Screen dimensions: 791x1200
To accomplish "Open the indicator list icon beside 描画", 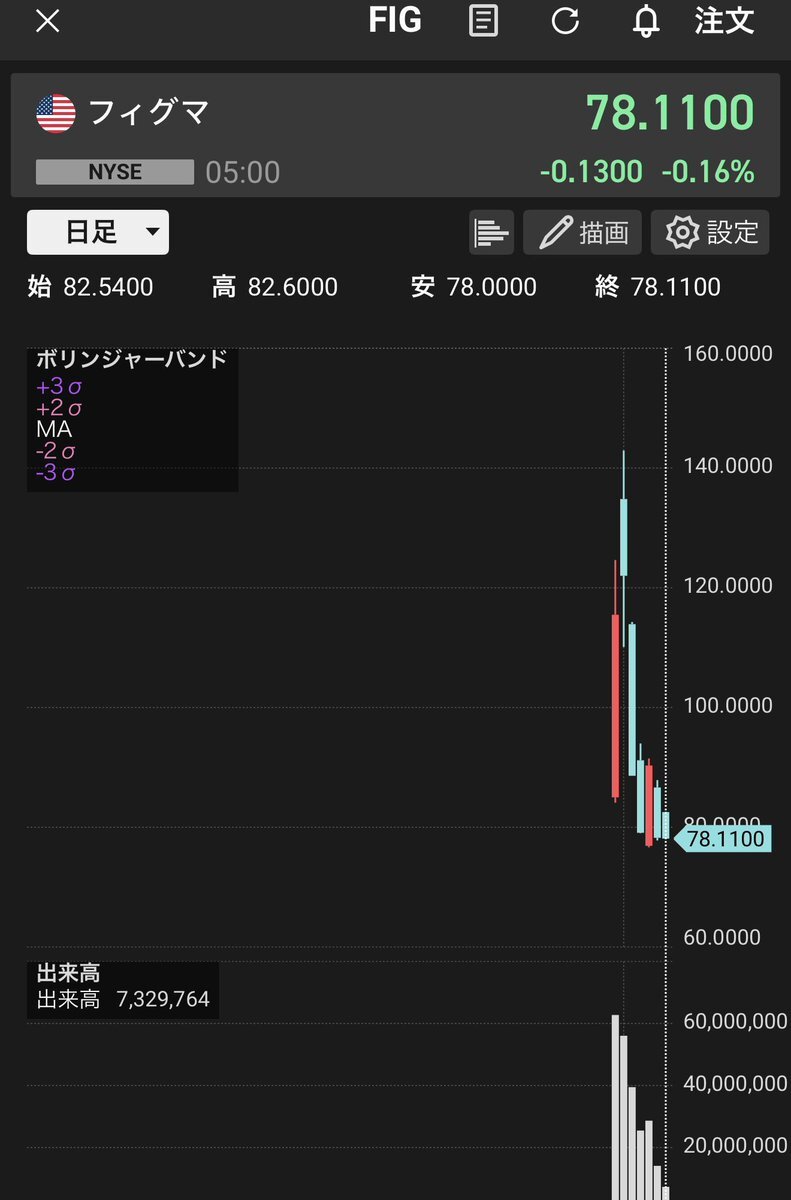I will click(x=491, y=232).
